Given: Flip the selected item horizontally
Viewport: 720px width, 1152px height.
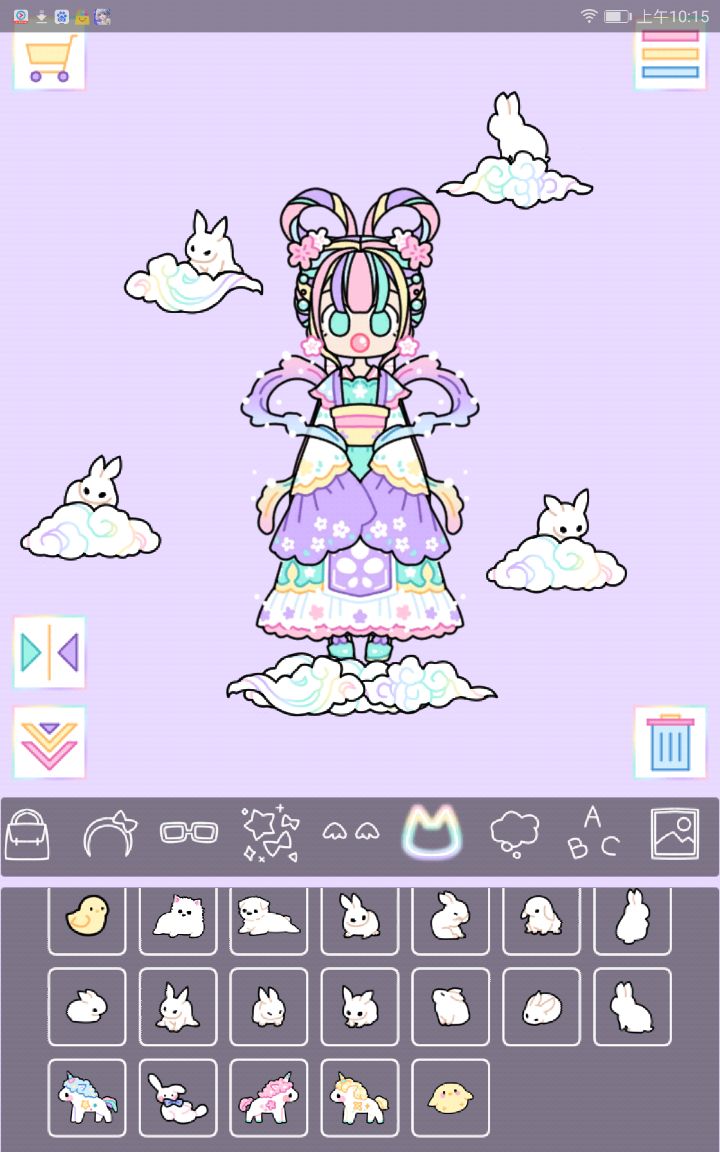Looking at the screenshot, I should pos(49,652).
